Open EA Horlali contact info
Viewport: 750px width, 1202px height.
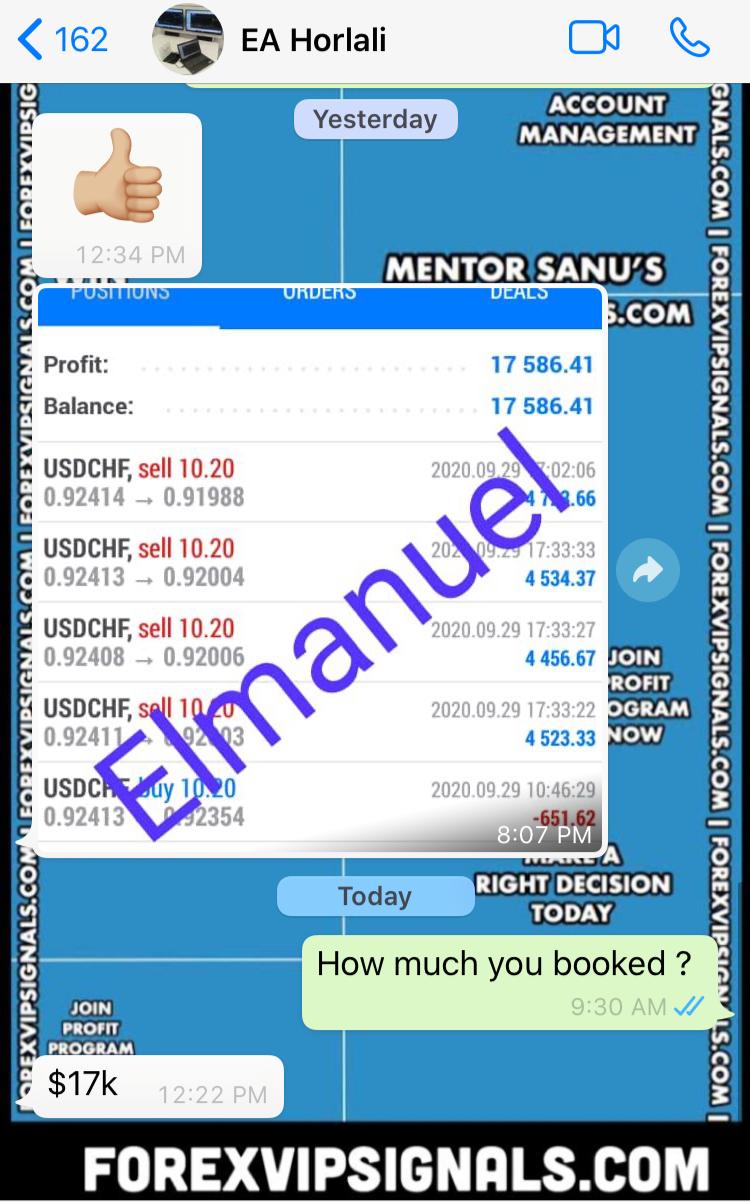pos(312,40)
